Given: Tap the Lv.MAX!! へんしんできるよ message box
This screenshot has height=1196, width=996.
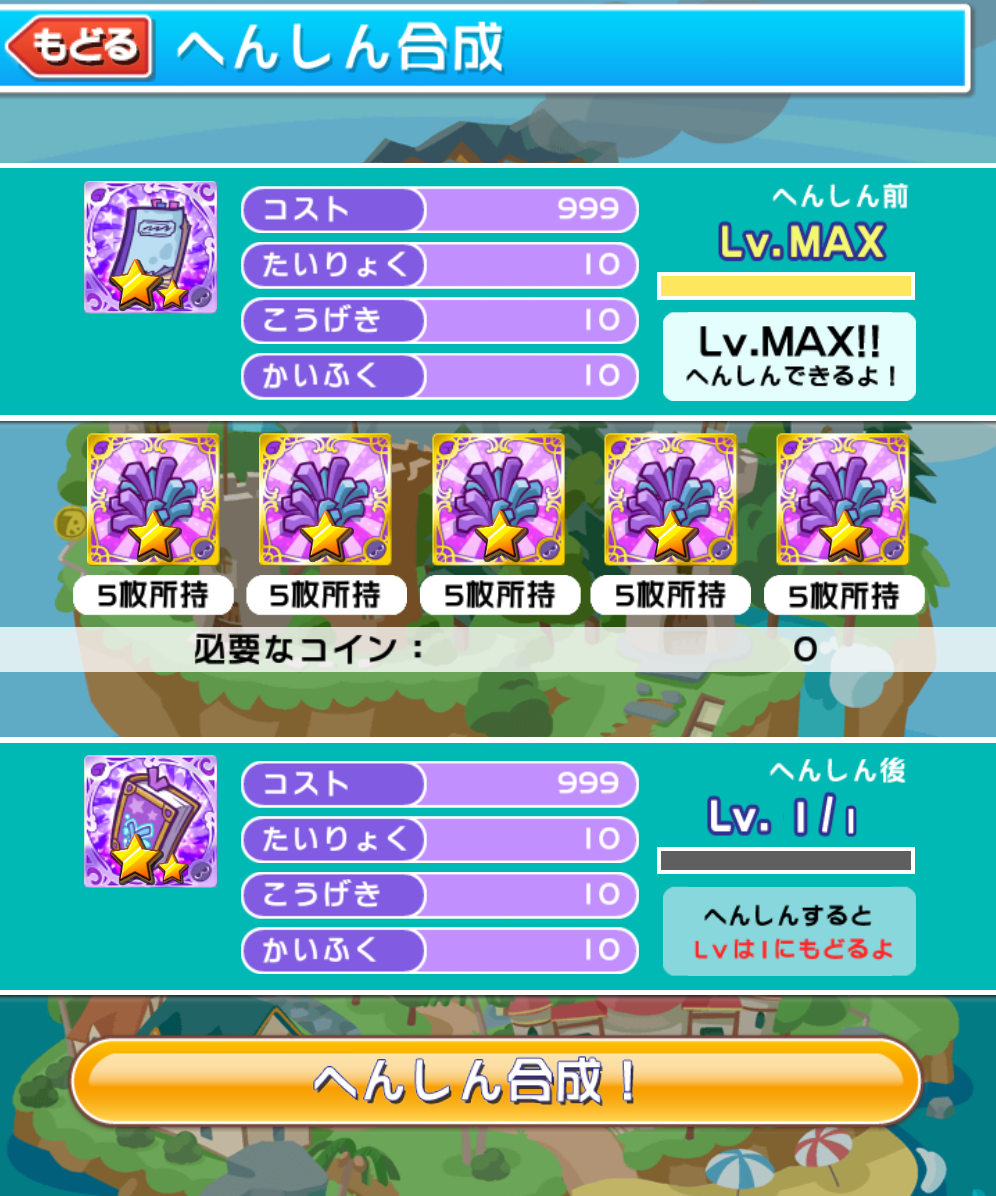Looking at the screenshot, I should click(x=788, y=355).
